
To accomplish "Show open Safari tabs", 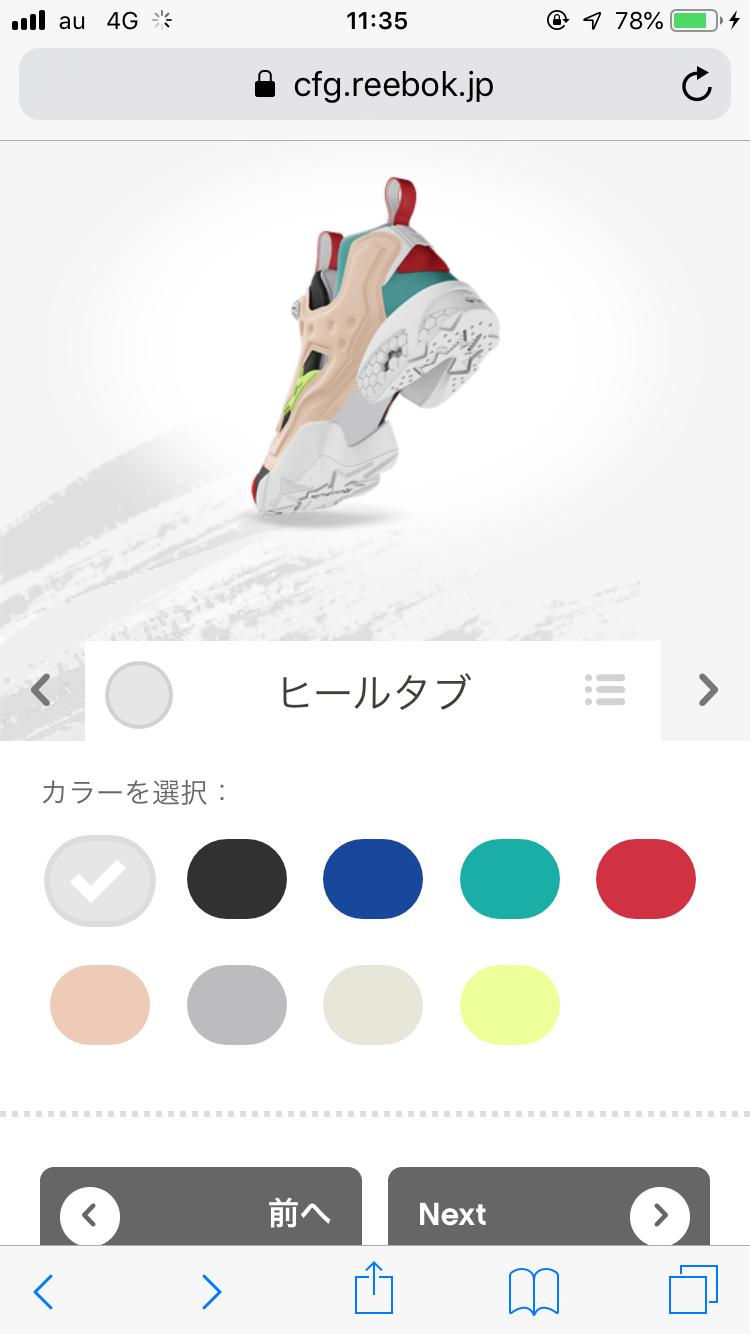I will (x=693, y=1289).
